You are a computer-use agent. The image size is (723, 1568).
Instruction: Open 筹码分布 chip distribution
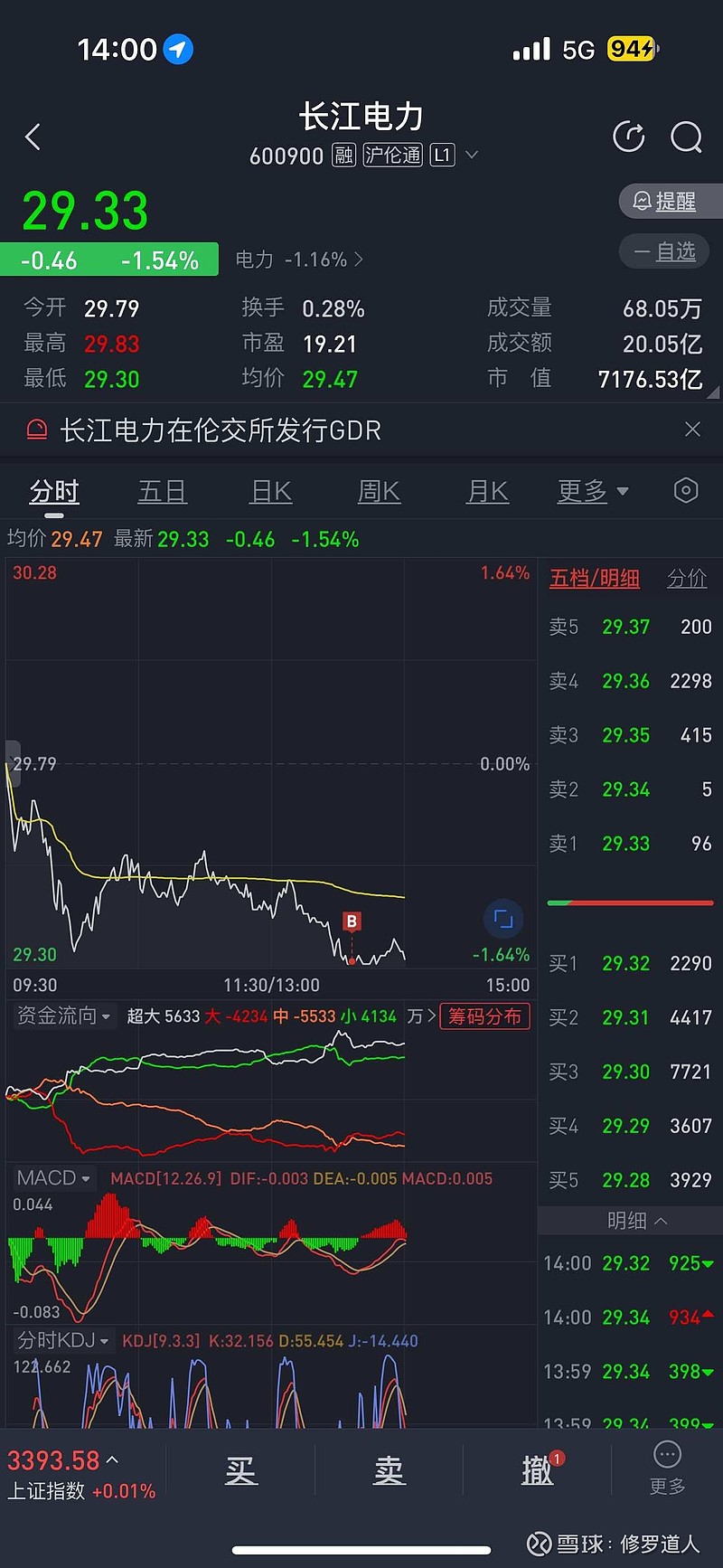tap(484, 1016)
